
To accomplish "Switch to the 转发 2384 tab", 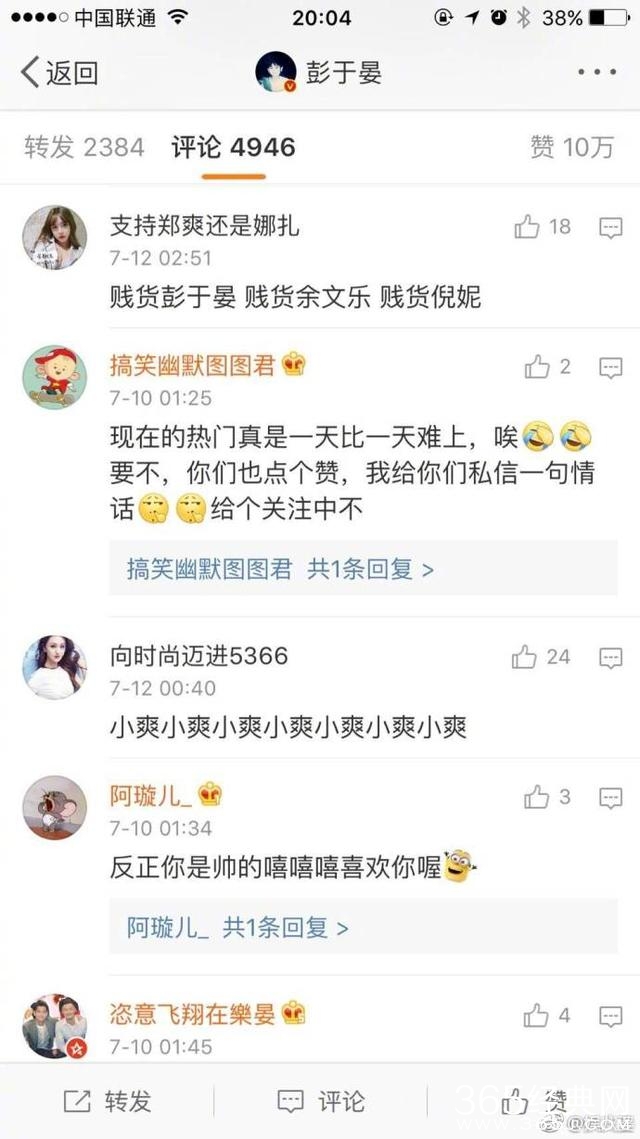I will coord(84,147).
